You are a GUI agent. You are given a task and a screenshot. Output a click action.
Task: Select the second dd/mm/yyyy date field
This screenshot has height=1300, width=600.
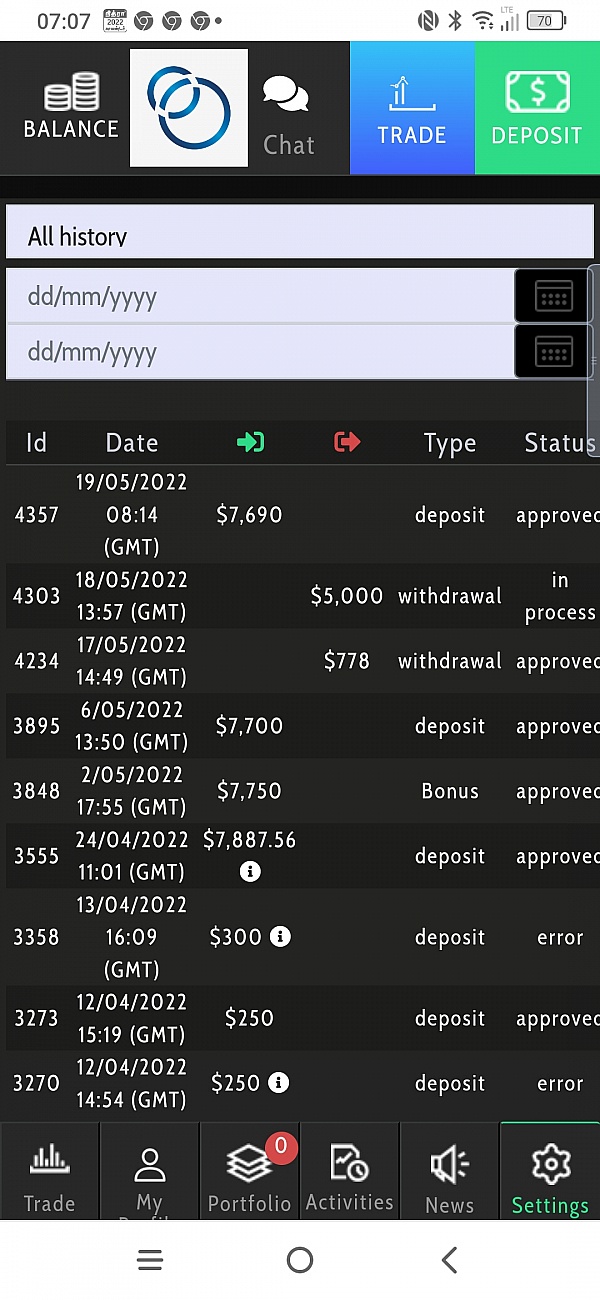point(260,352)
